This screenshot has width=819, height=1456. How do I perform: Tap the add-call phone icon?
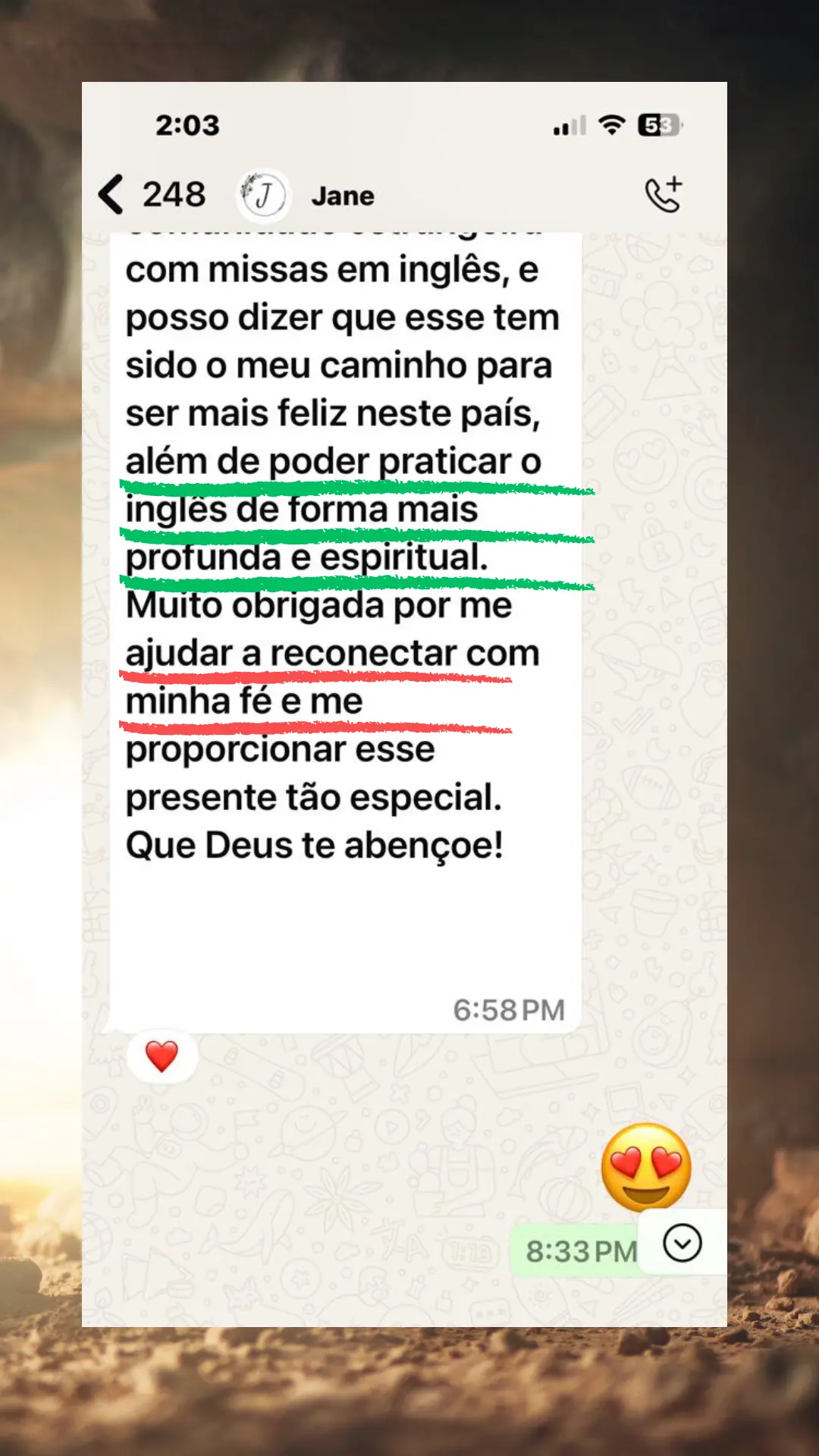click(x=661, y=195)
